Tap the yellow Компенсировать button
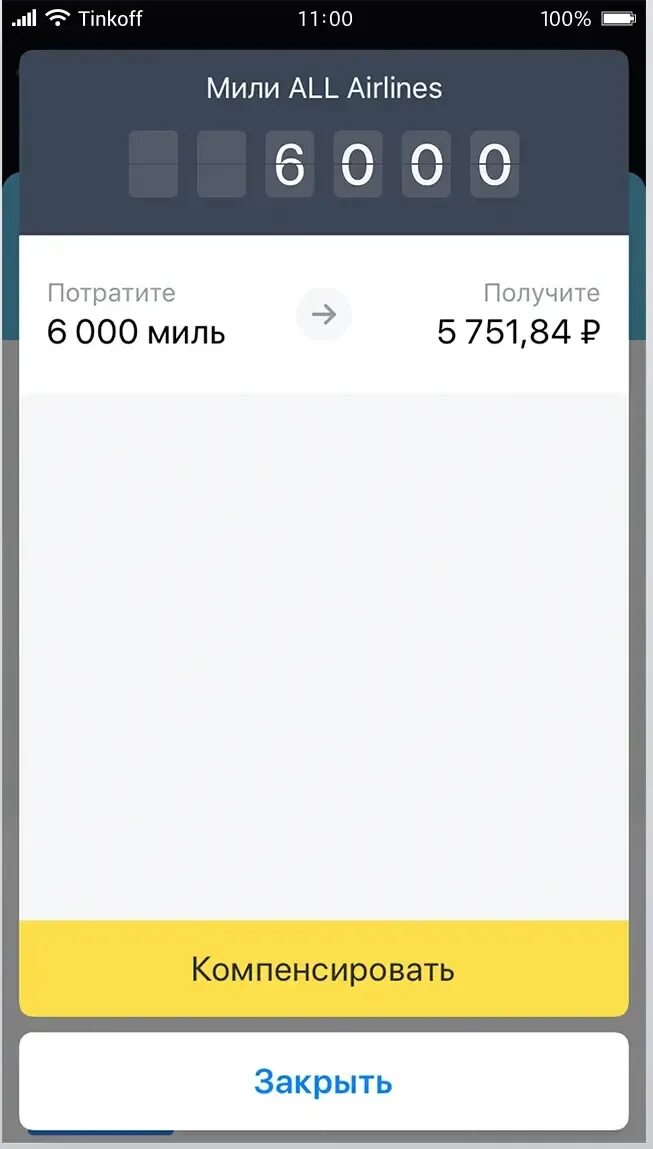Image resolution: width=653 pixels, height=1149 pixels. click(x=323, y=969)
